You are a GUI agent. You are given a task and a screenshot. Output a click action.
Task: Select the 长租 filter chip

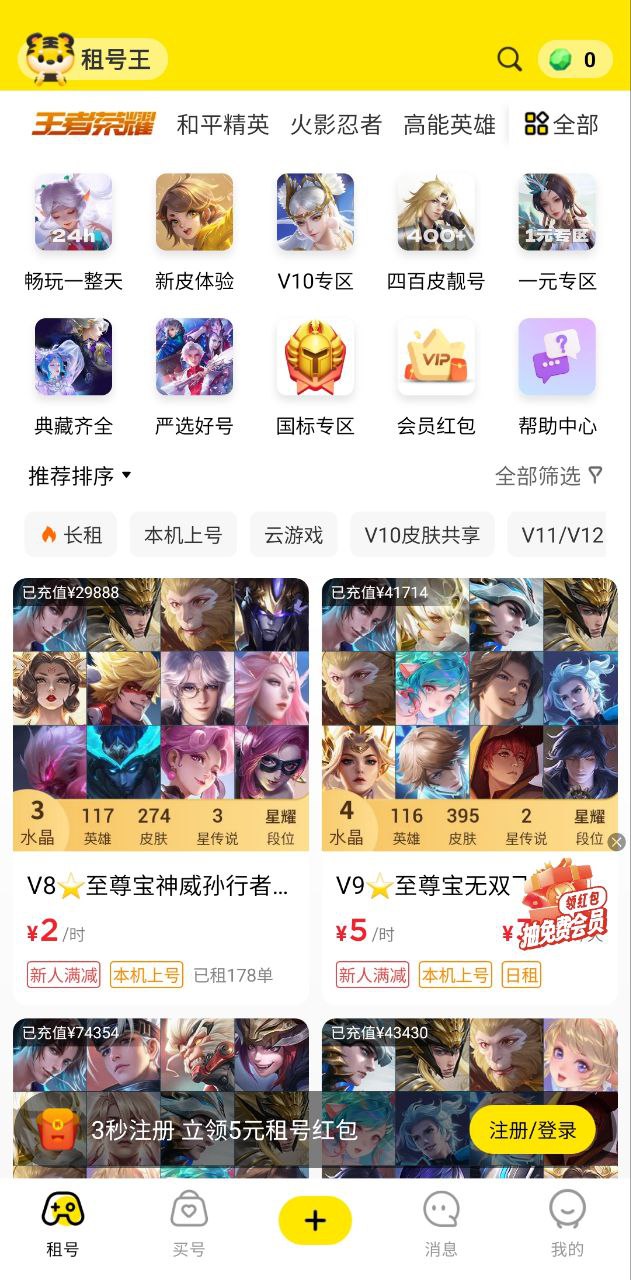coord(71,535)
